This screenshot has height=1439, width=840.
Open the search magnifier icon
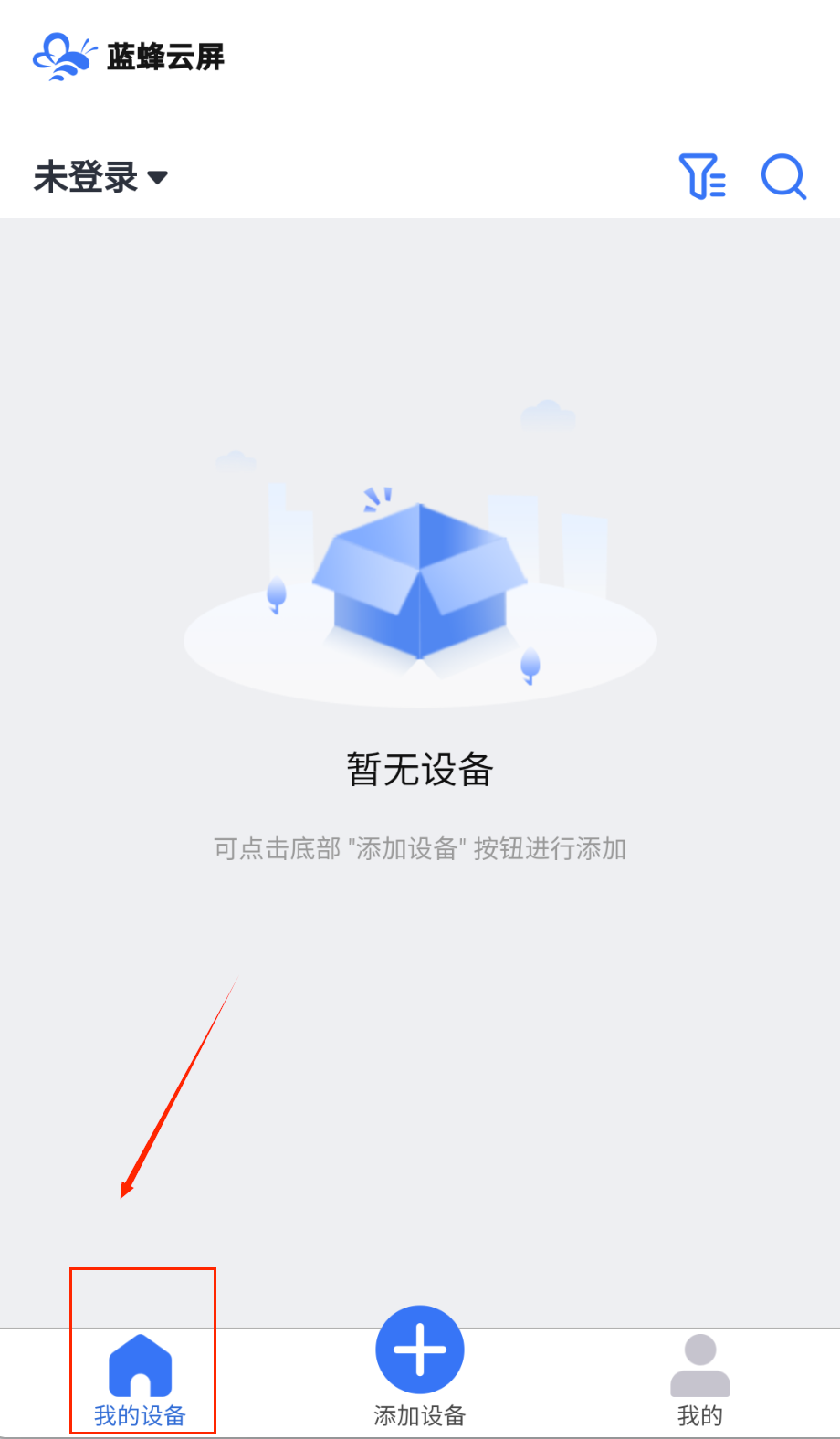(x=783, y=176)
